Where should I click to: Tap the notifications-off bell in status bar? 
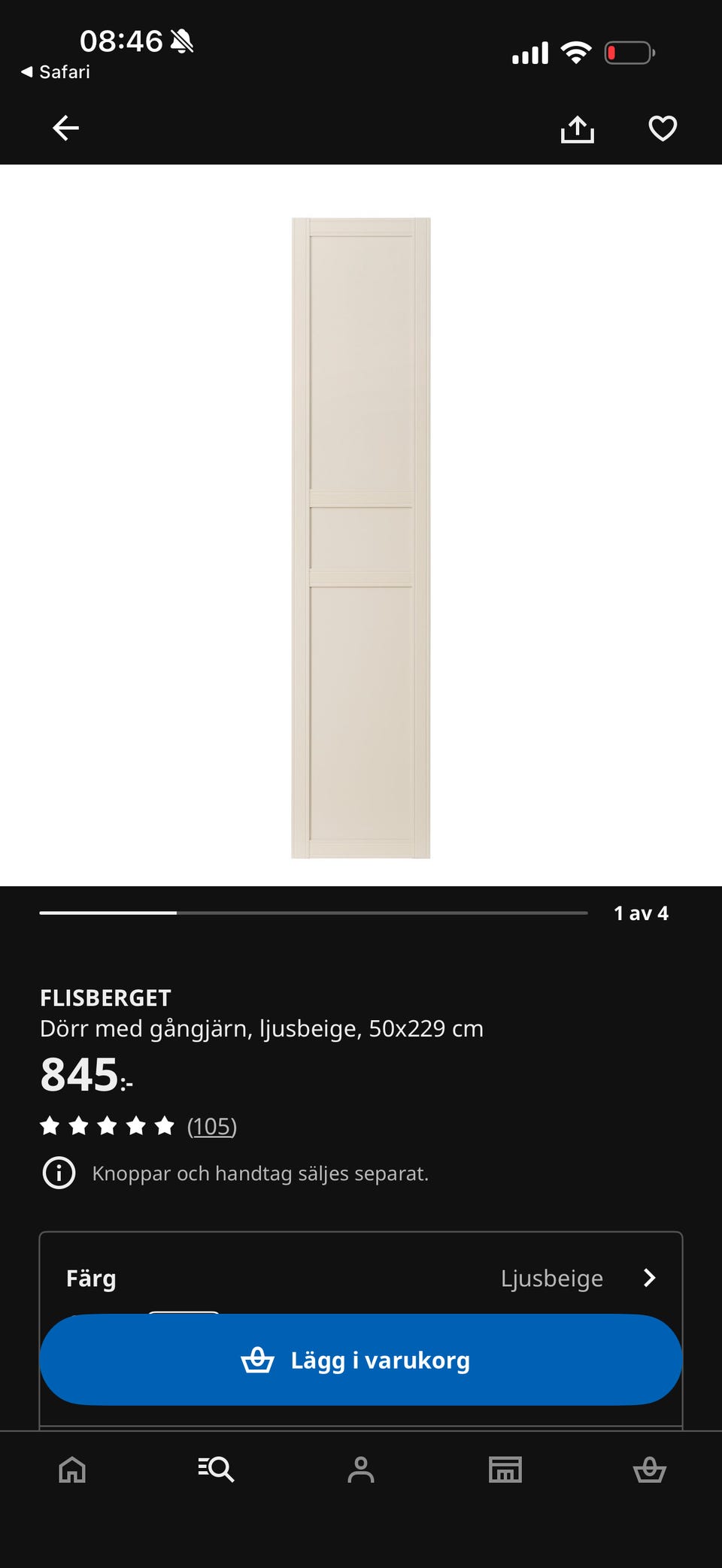point(180,41)
